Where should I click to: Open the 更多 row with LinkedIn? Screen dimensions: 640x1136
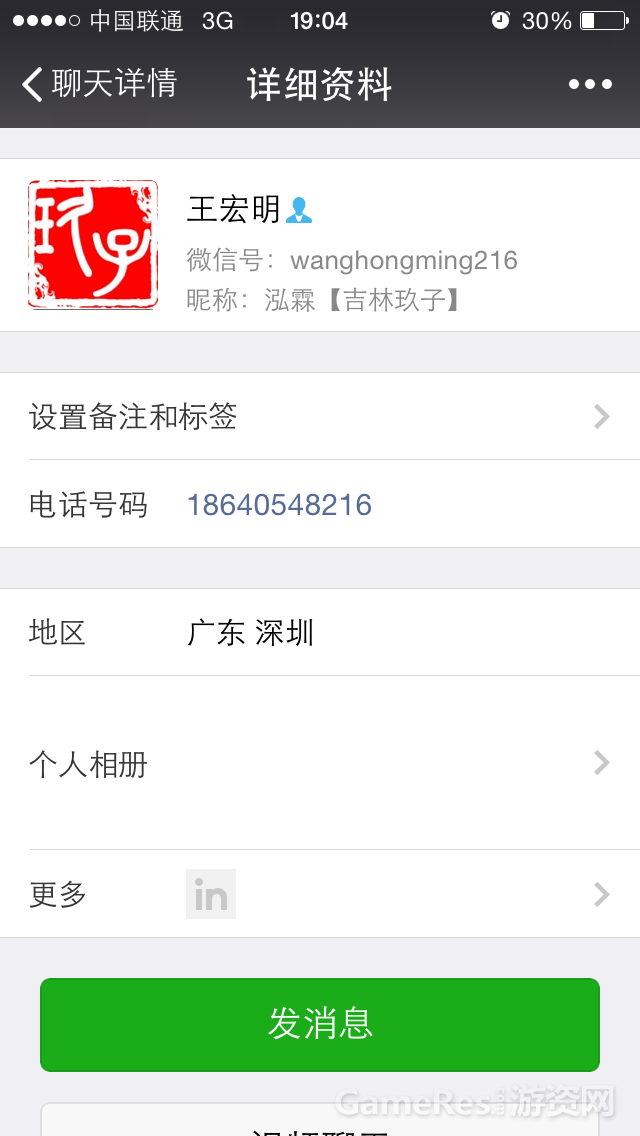[320, 894]
